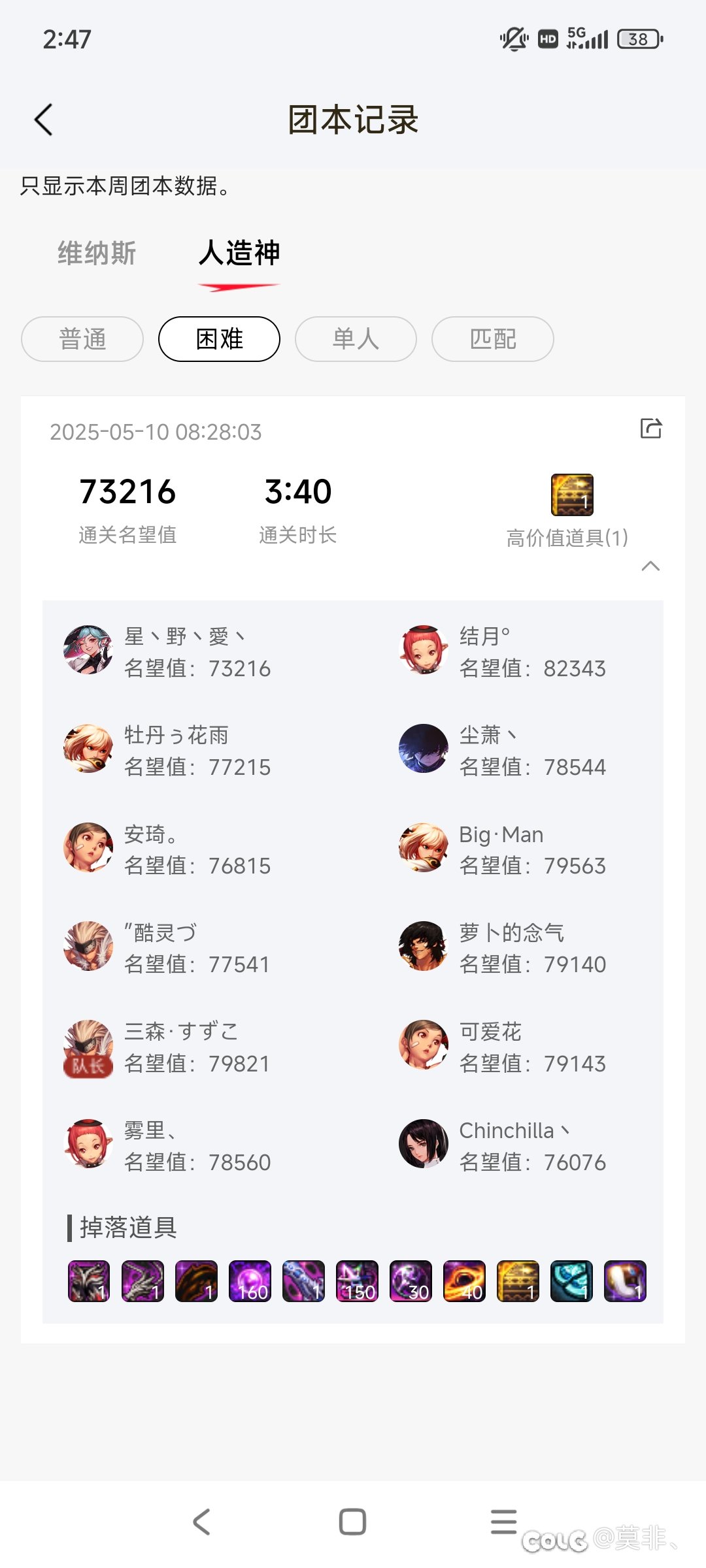Select the 人造神 tab
The width and height of the screenshot is (706, 1568).
pyautogui.click(x=239, y=253)
